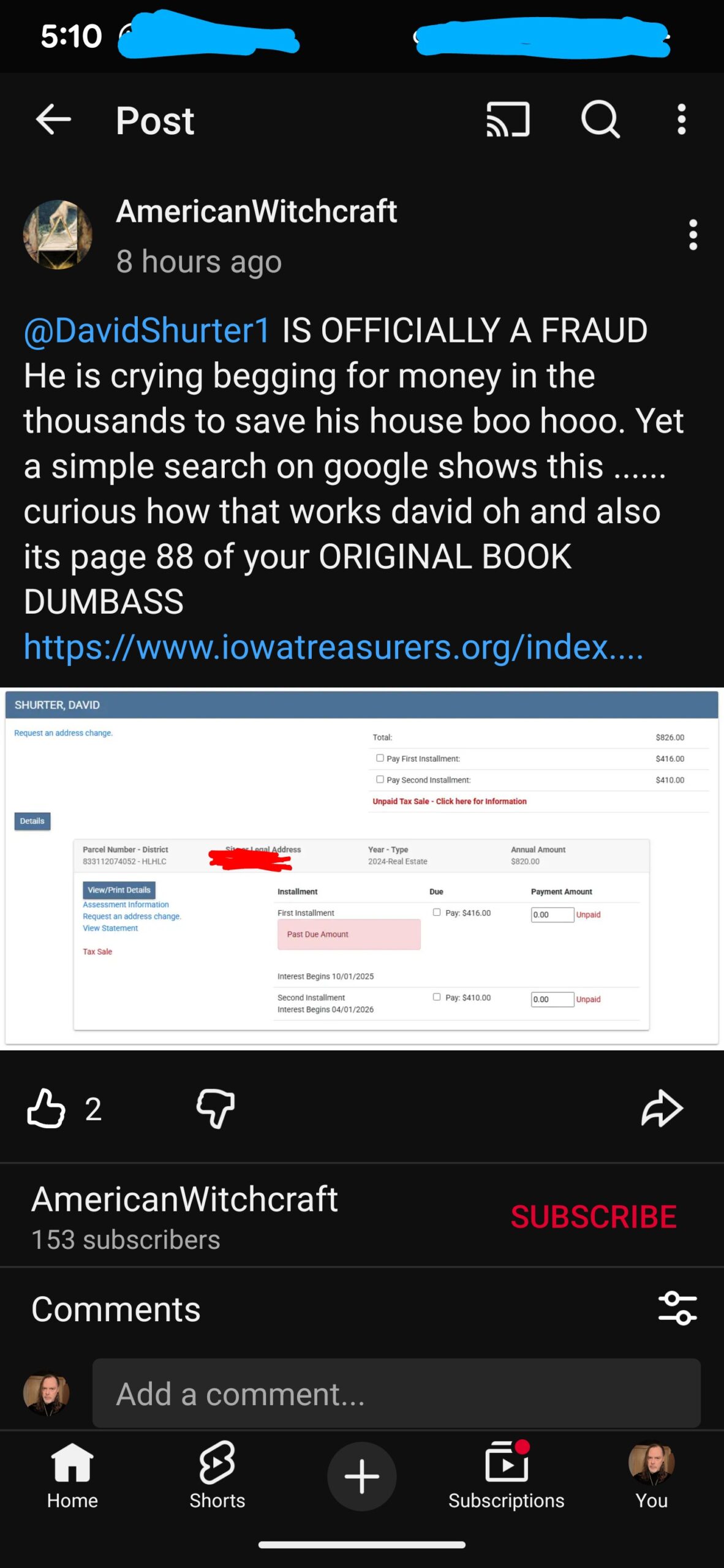Subscribe to AmericanWitchcraft

click(593, 1216)
